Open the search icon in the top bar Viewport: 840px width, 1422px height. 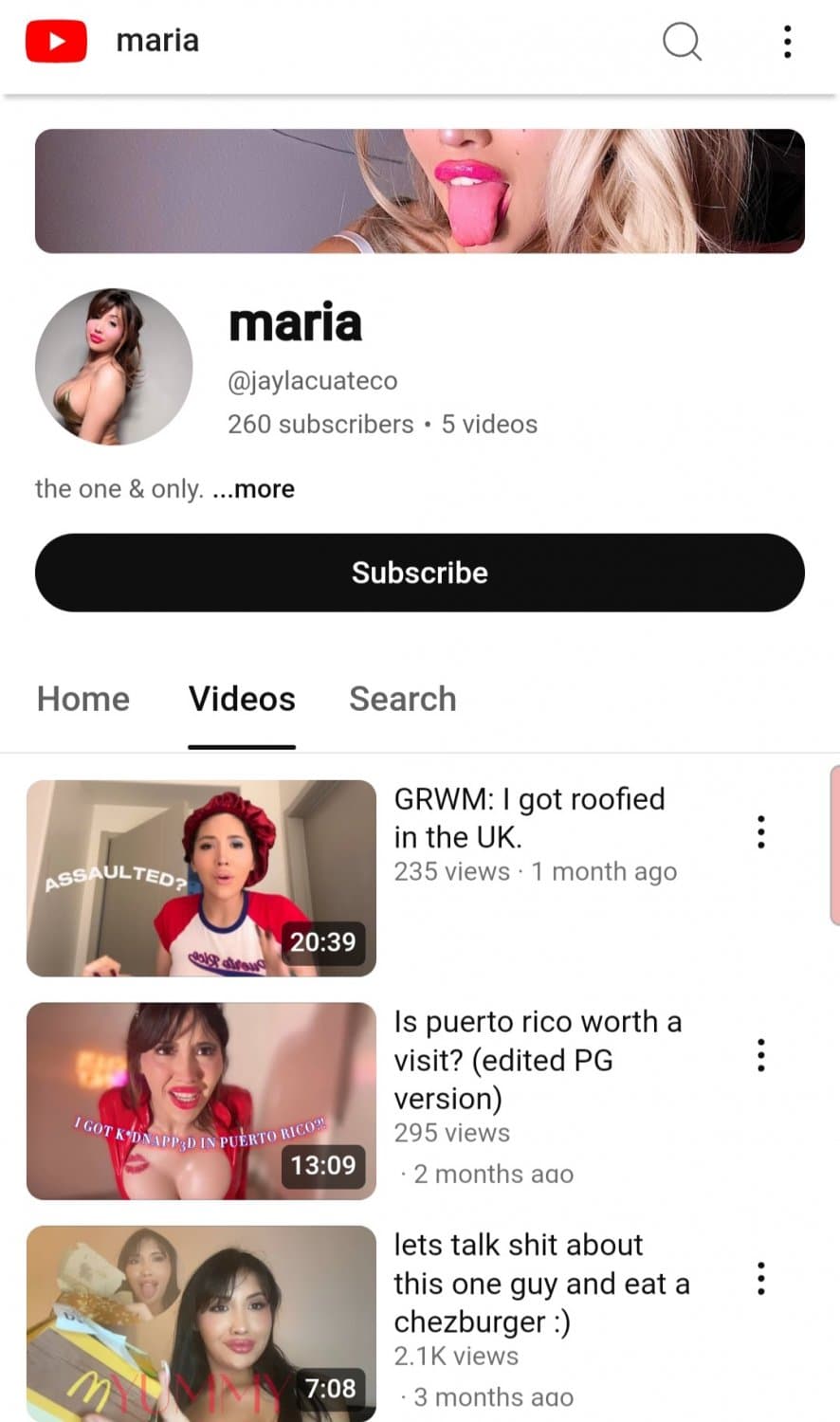click(x=682, y=42)
